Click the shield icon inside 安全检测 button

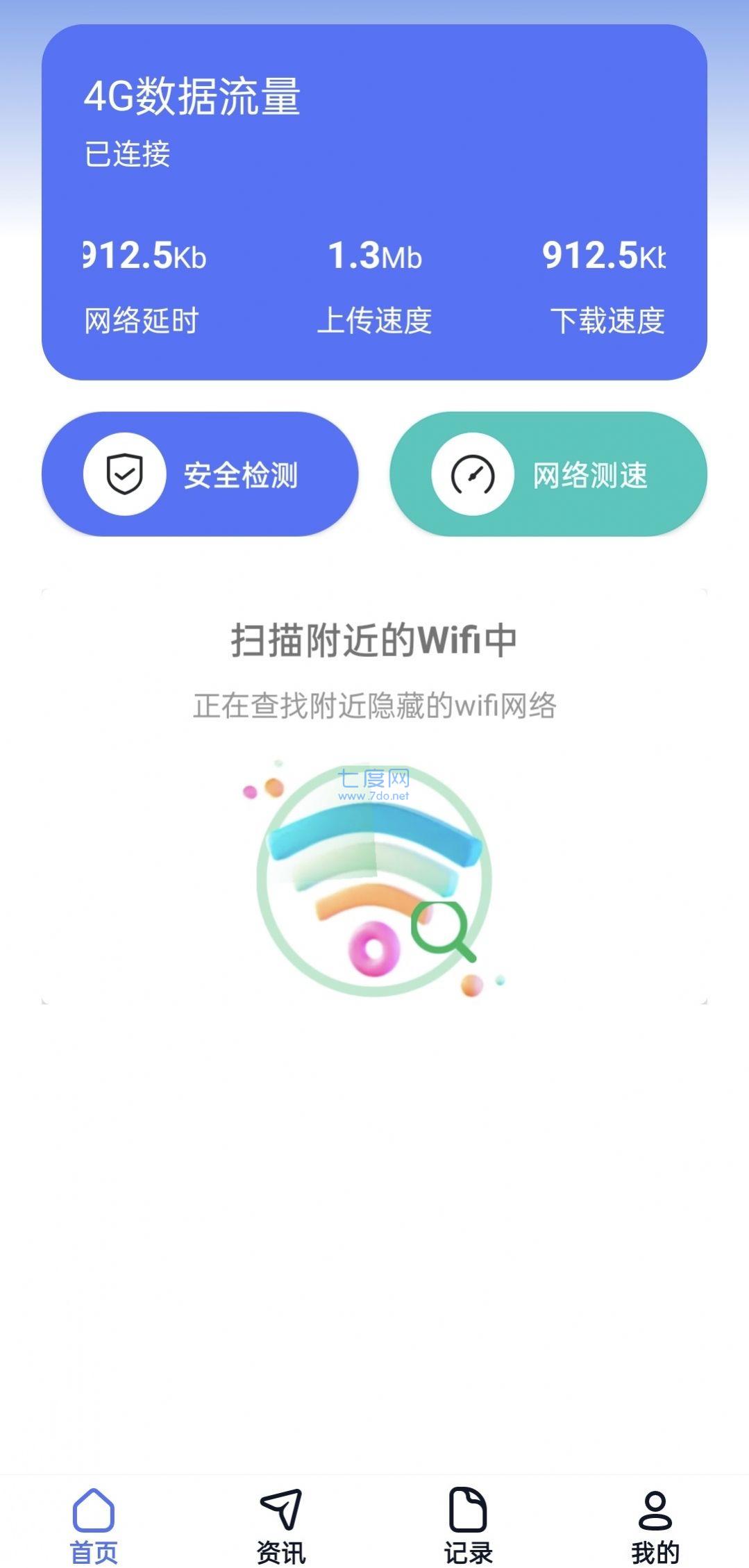(x=124, y=474)
